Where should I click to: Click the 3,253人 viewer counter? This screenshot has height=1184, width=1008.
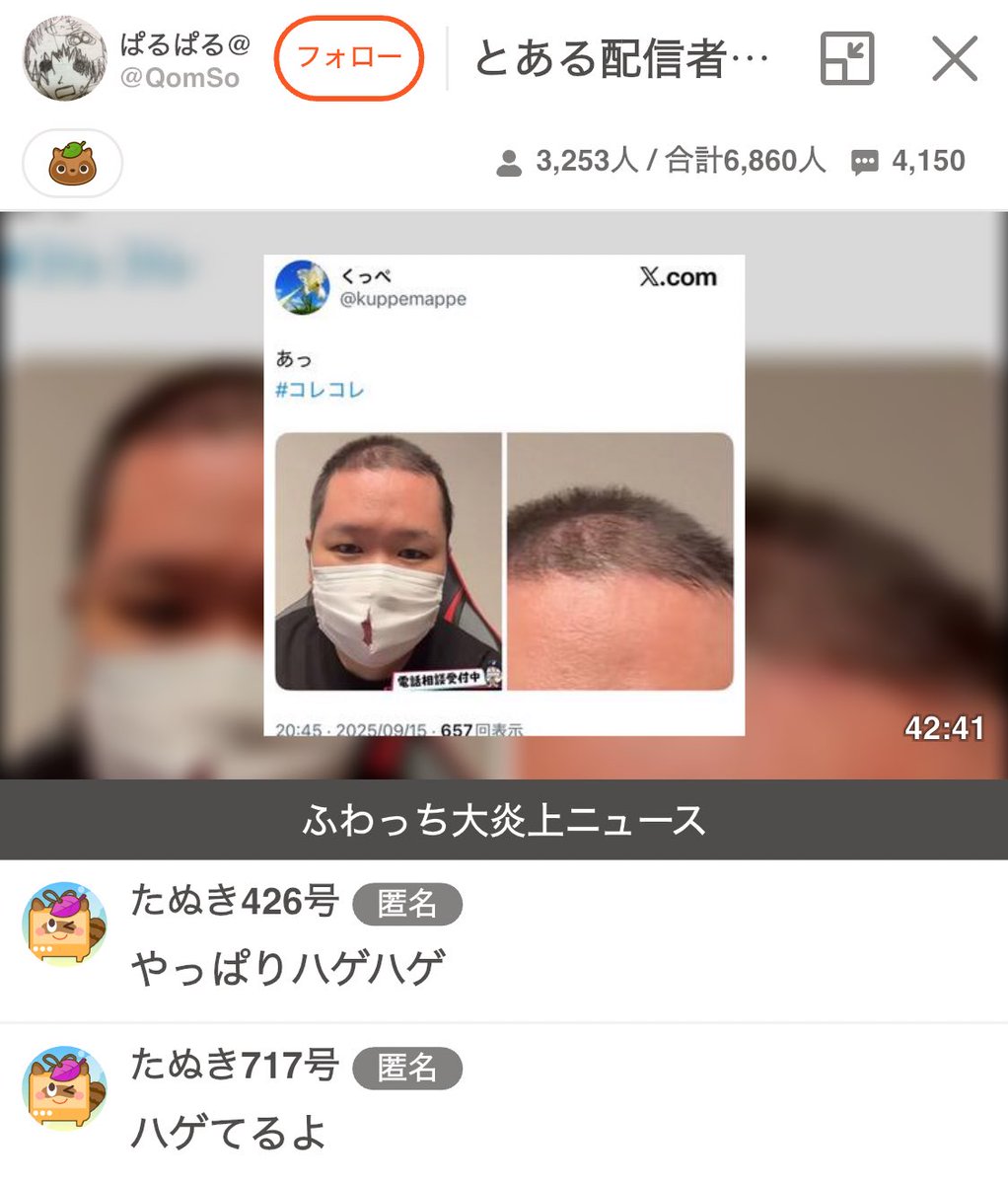[x=583, y=160]
